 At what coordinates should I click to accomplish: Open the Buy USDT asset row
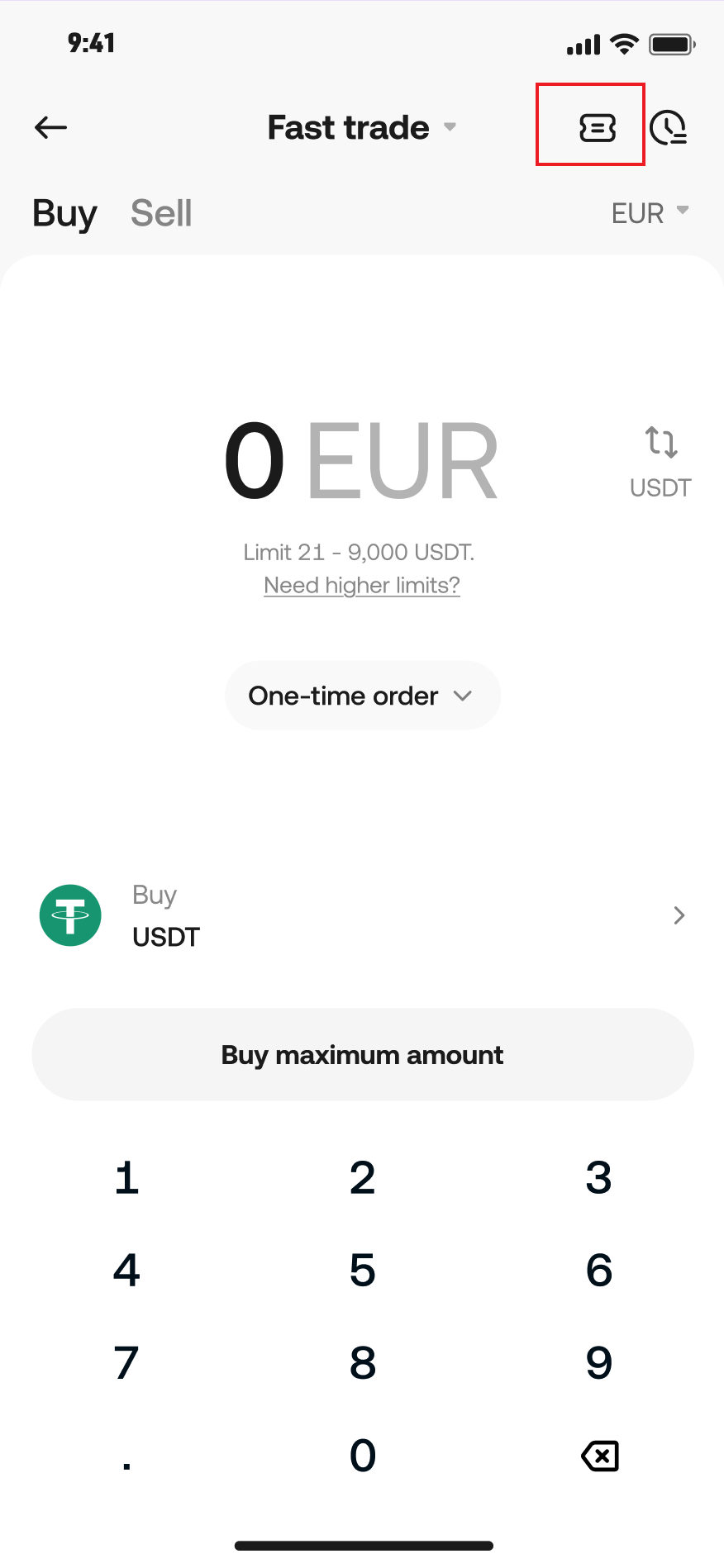coord(362,915)
